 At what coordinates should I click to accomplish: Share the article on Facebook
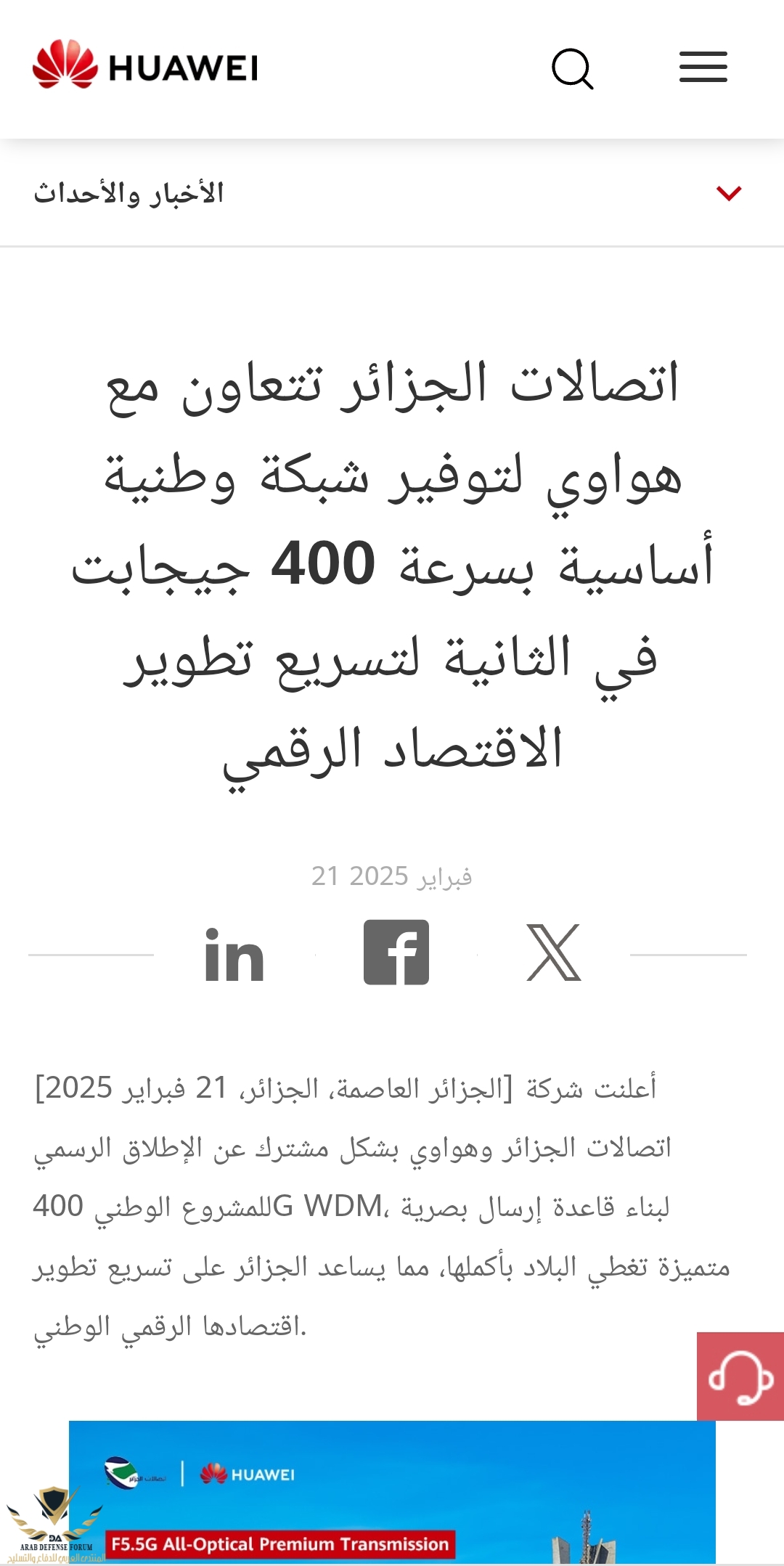pyautogui.click(x=396, y=953)
